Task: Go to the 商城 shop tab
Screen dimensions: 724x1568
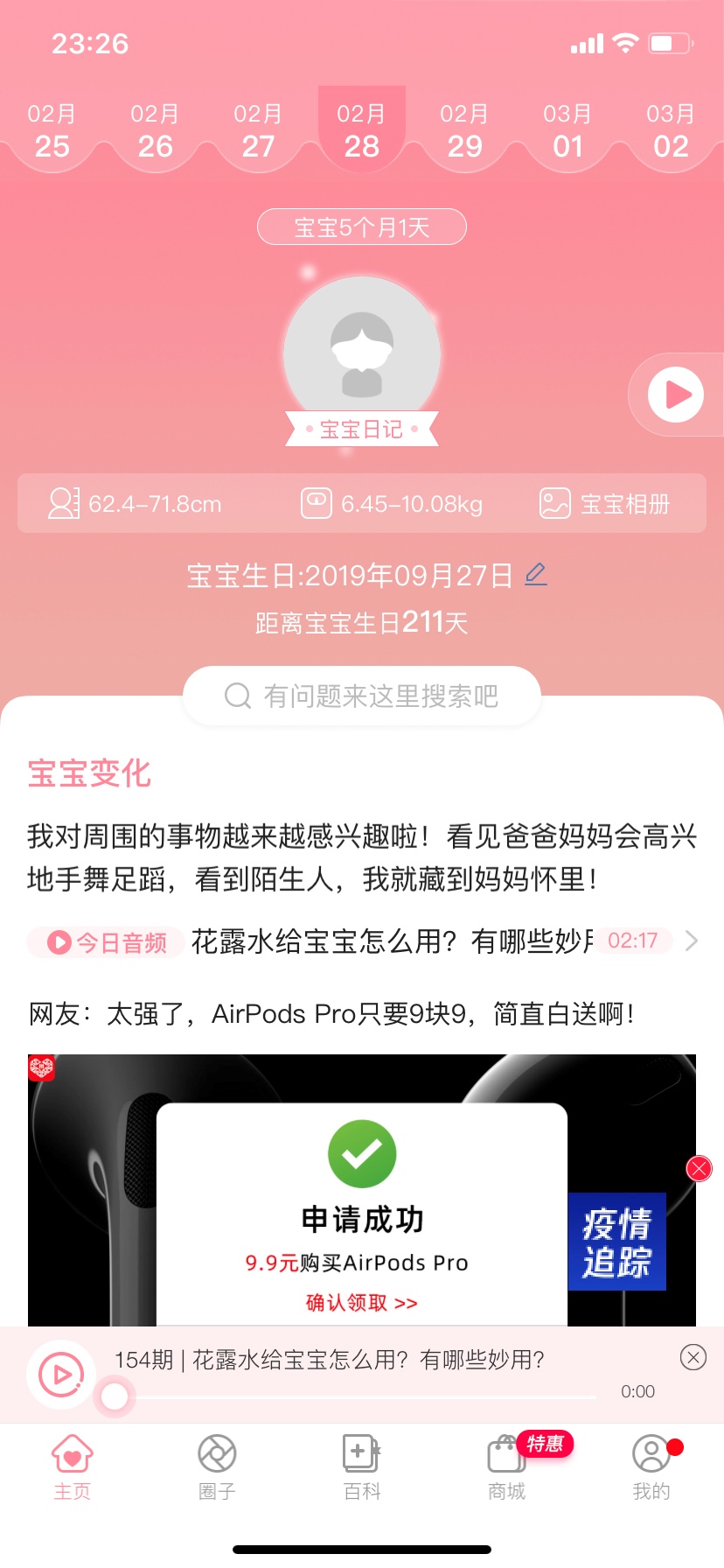Action: tap(506, 1466)
